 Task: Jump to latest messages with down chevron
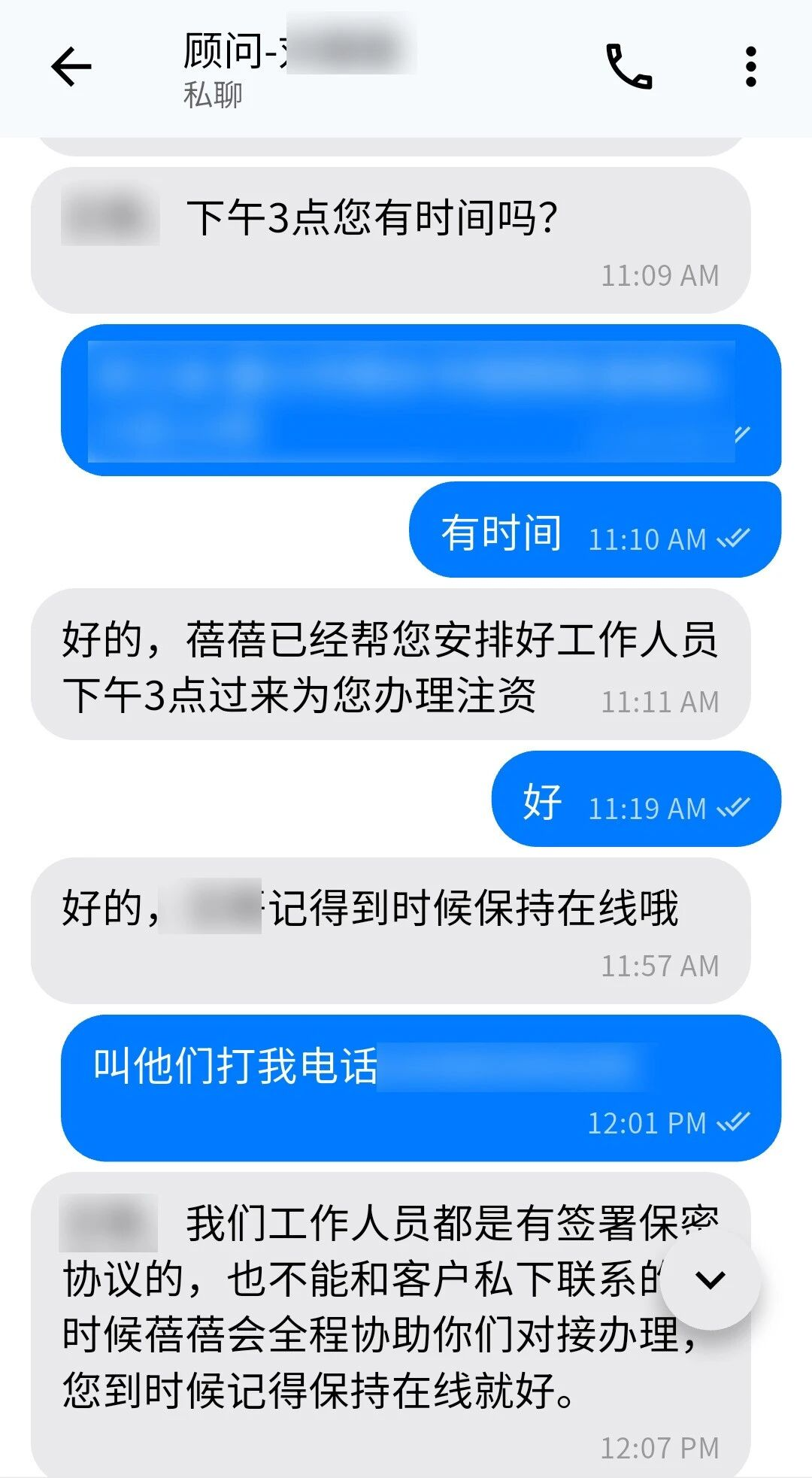(x=710, y=1279)
